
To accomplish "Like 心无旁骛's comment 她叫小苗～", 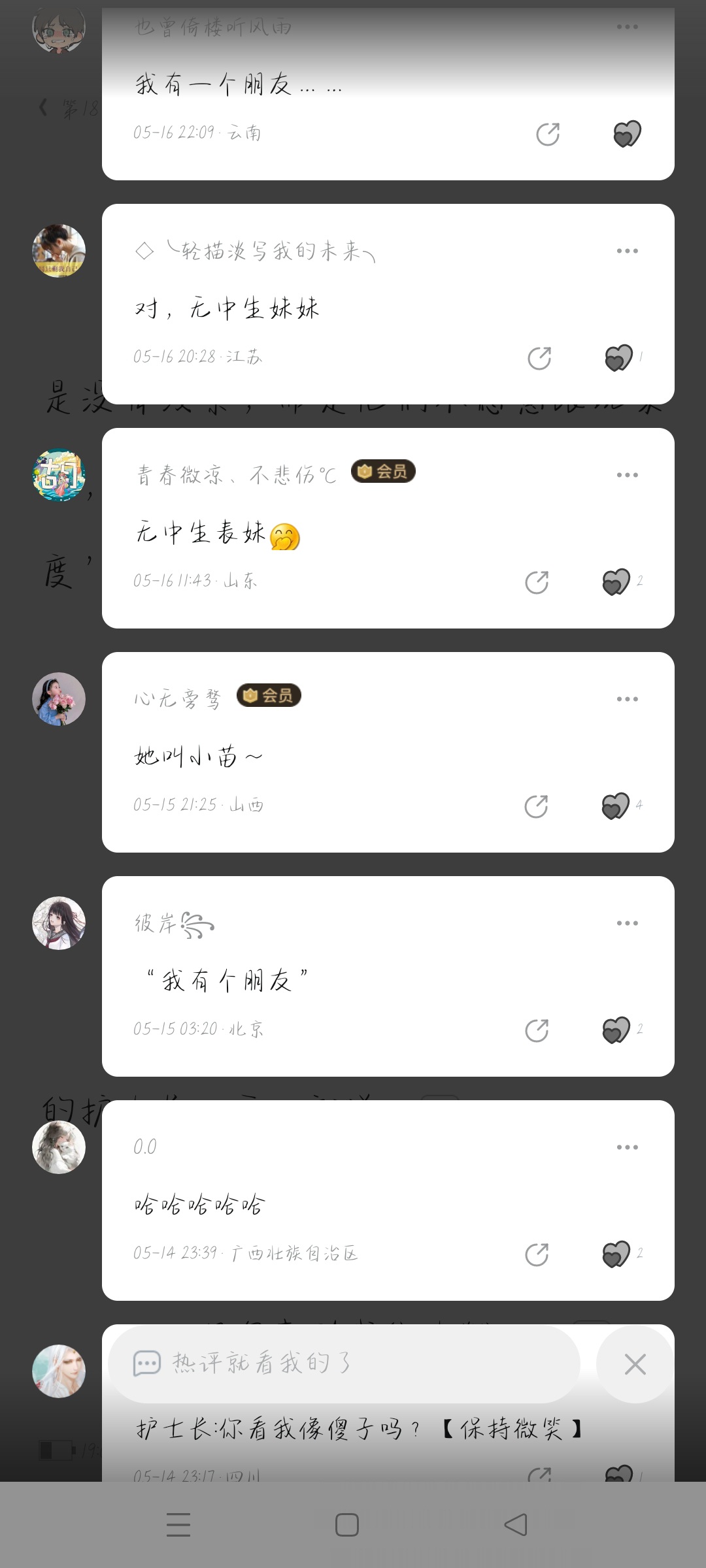I will pyautogui.click(x=615, y=806).
